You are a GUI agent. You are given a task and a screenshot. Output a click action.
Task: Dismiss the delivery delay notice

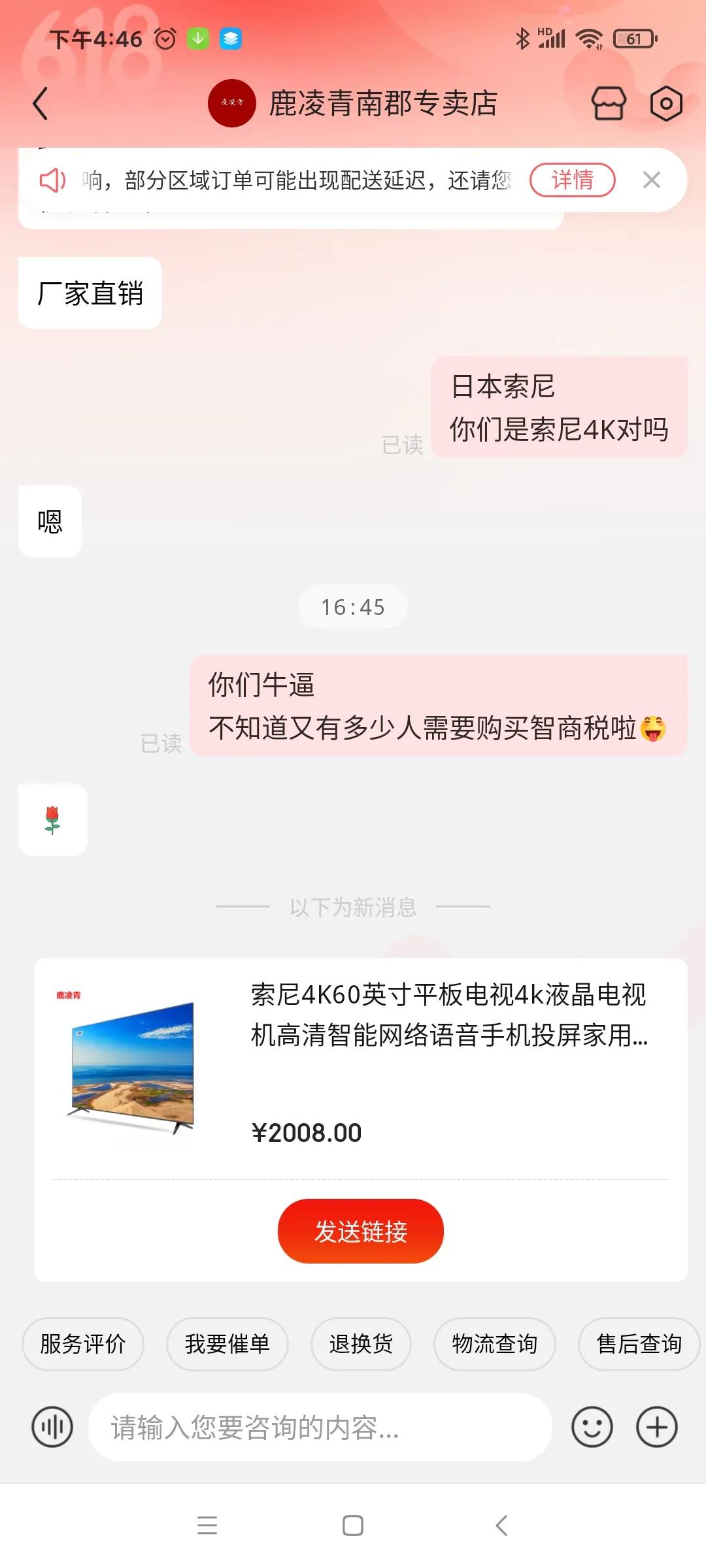coord(651,180)
